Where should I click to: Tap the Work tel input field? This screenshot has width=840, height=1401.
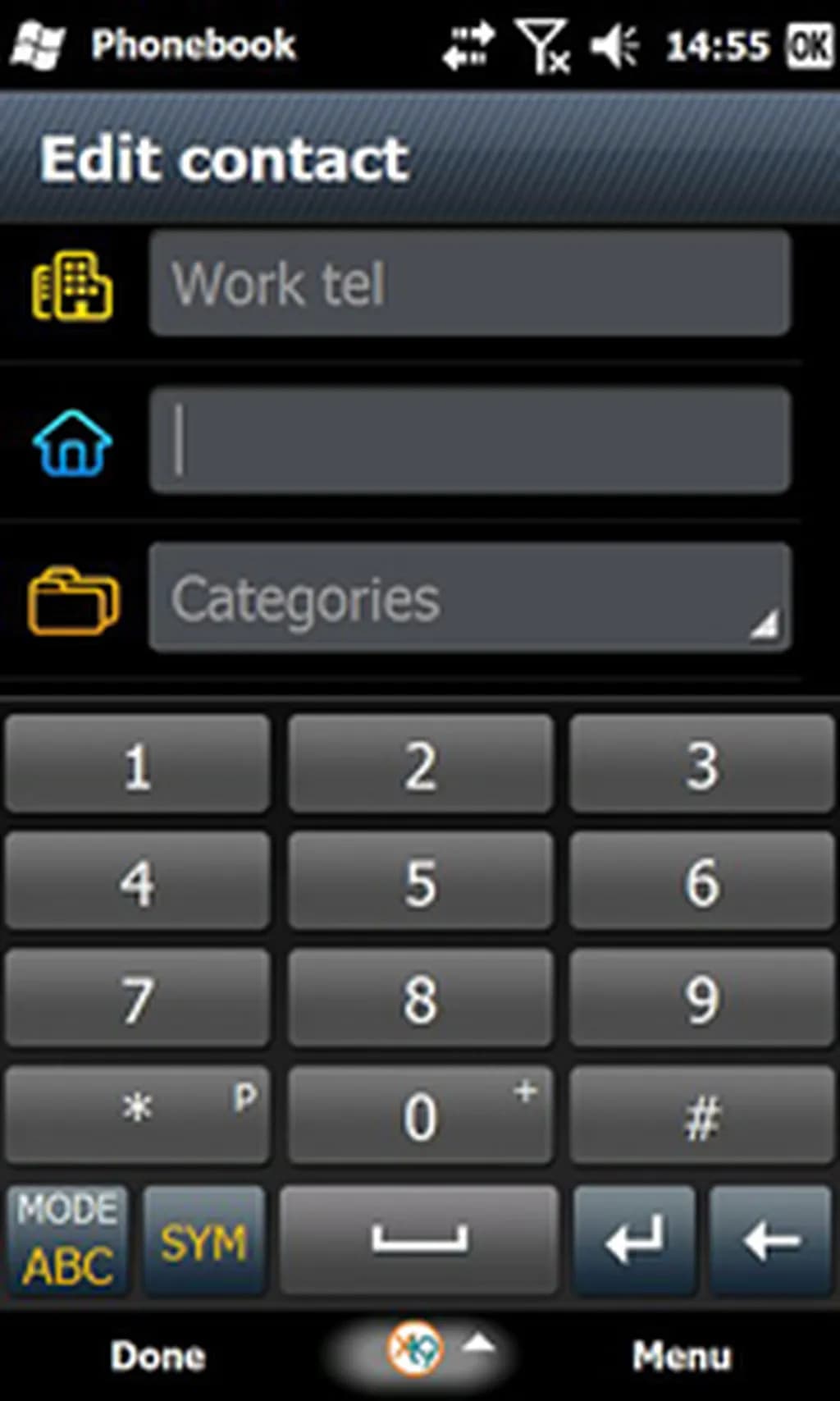(x=469, y=284)
